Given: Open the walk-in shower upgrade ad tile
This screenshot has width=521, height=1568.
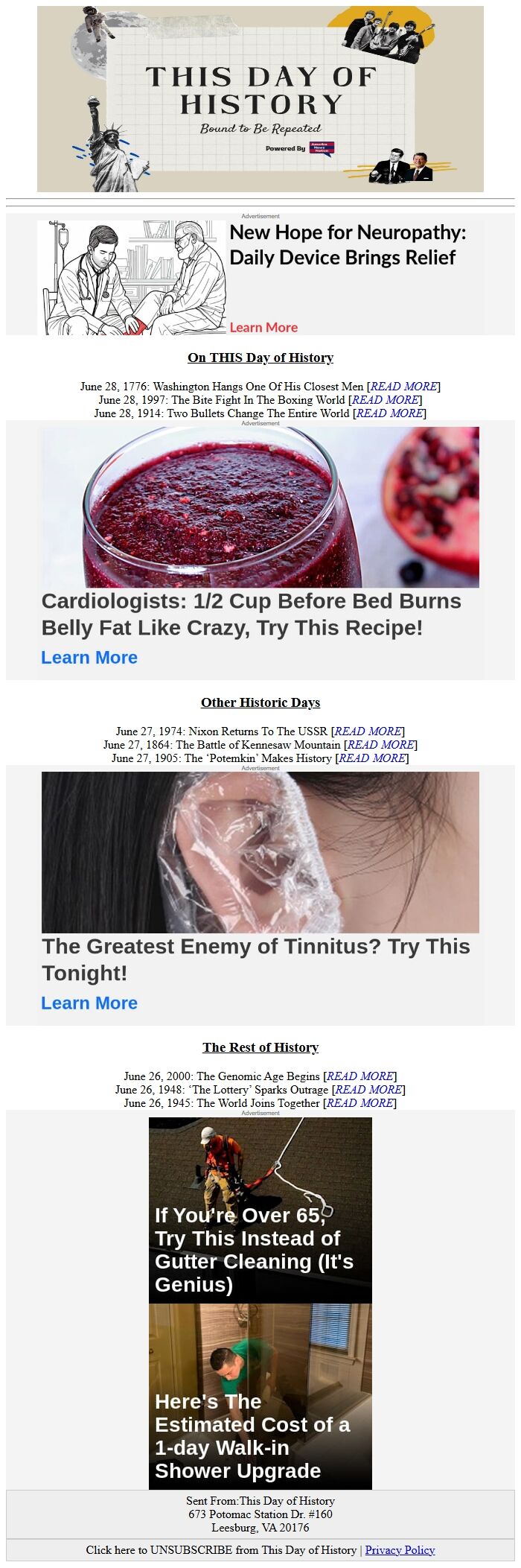Looking at the screenshot, I should click(260, 1396).
